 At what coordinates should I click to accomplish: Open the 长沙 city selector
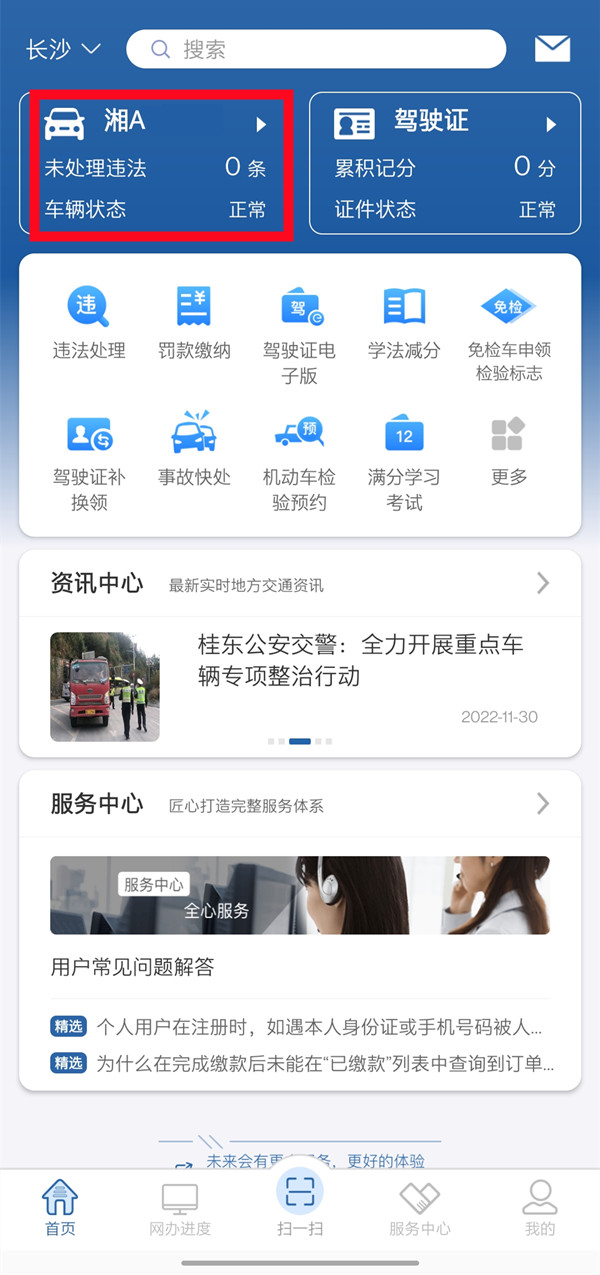click(x=64, y=49)
